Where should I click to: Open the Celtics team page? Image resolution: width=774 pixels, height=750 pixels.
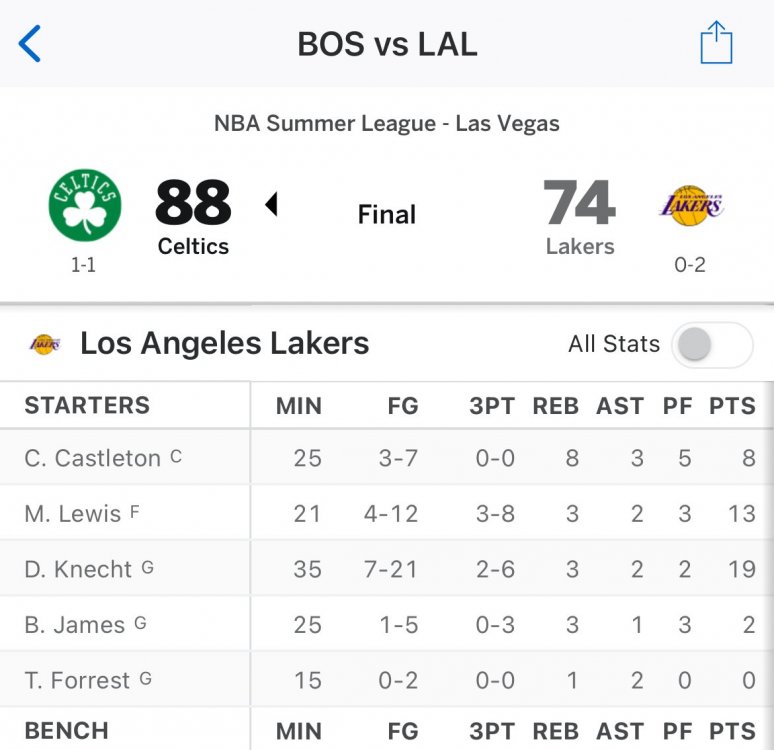click(x=85, y=205)
